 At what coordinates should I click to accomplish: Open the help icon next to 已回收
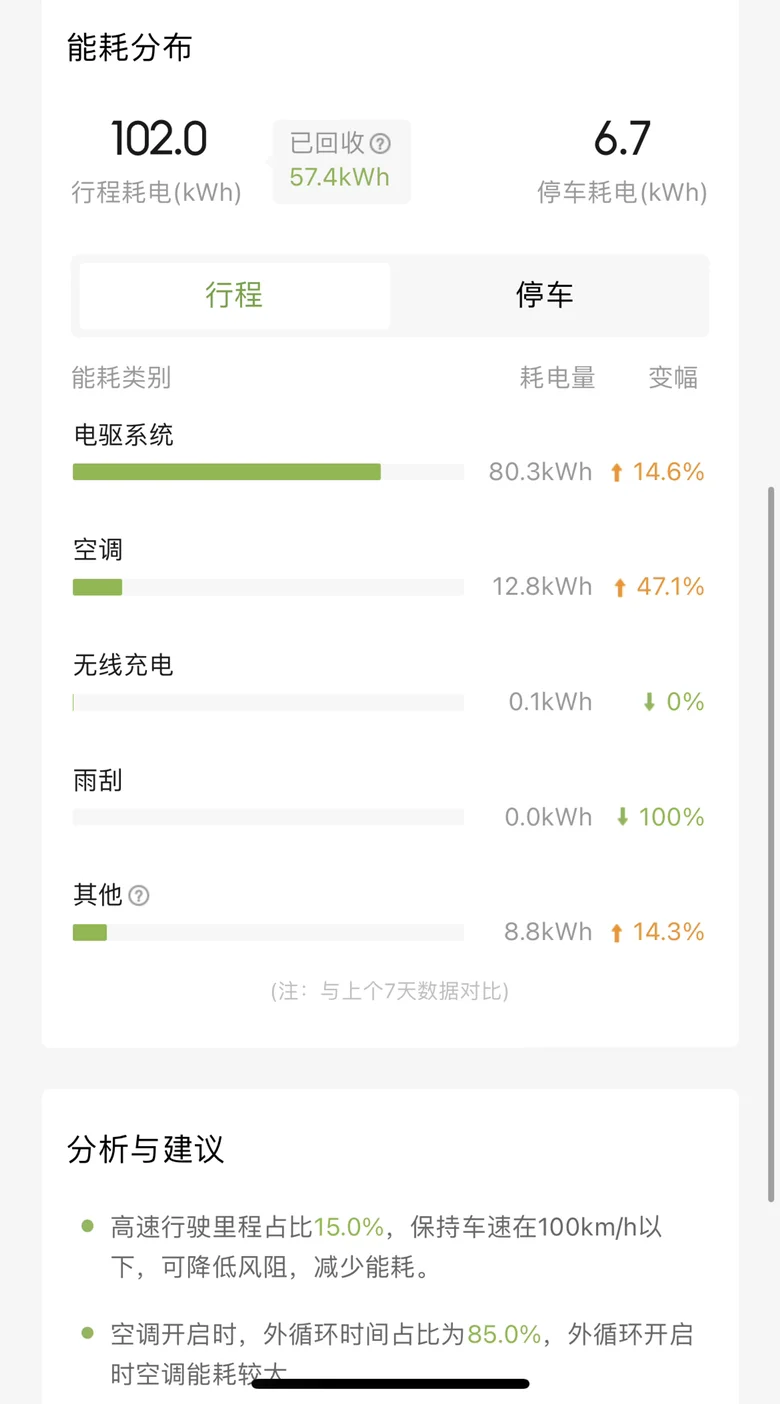(x=380, y=144)
